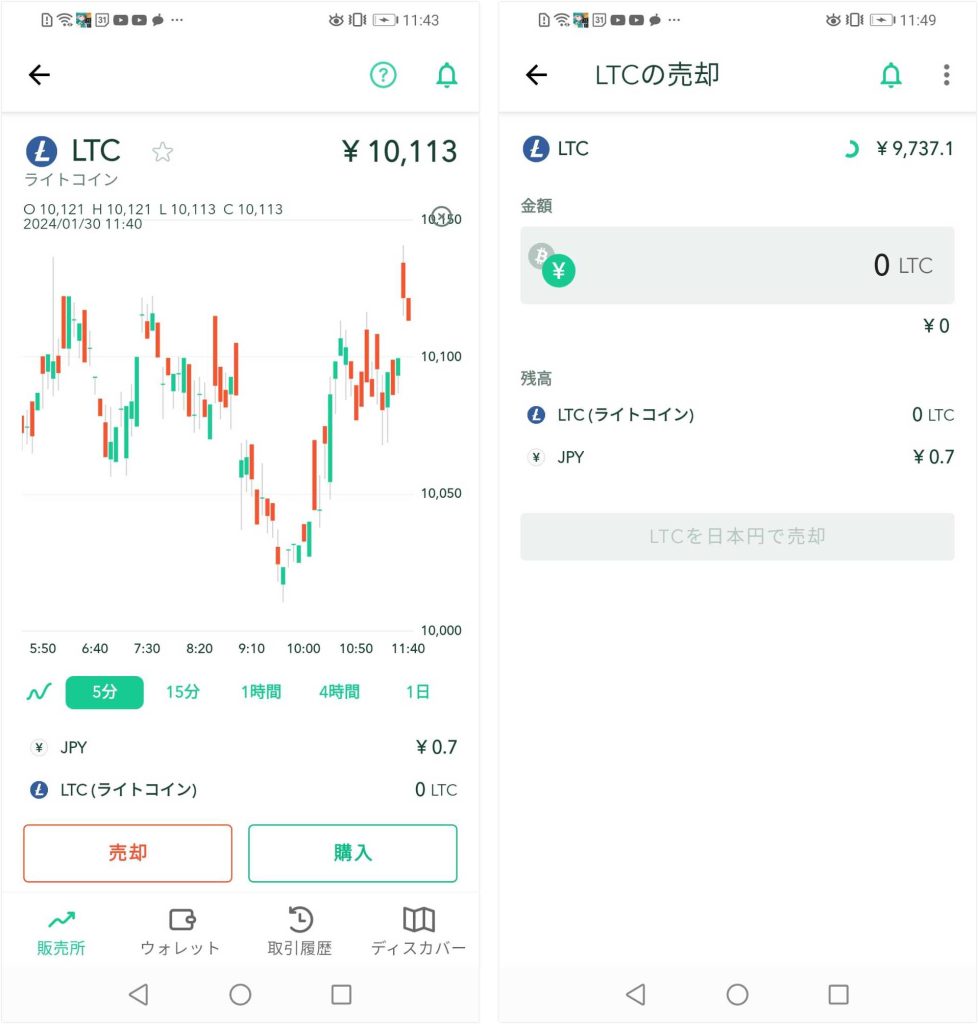Go back from the LTCの売却 screen

[537, 75]
